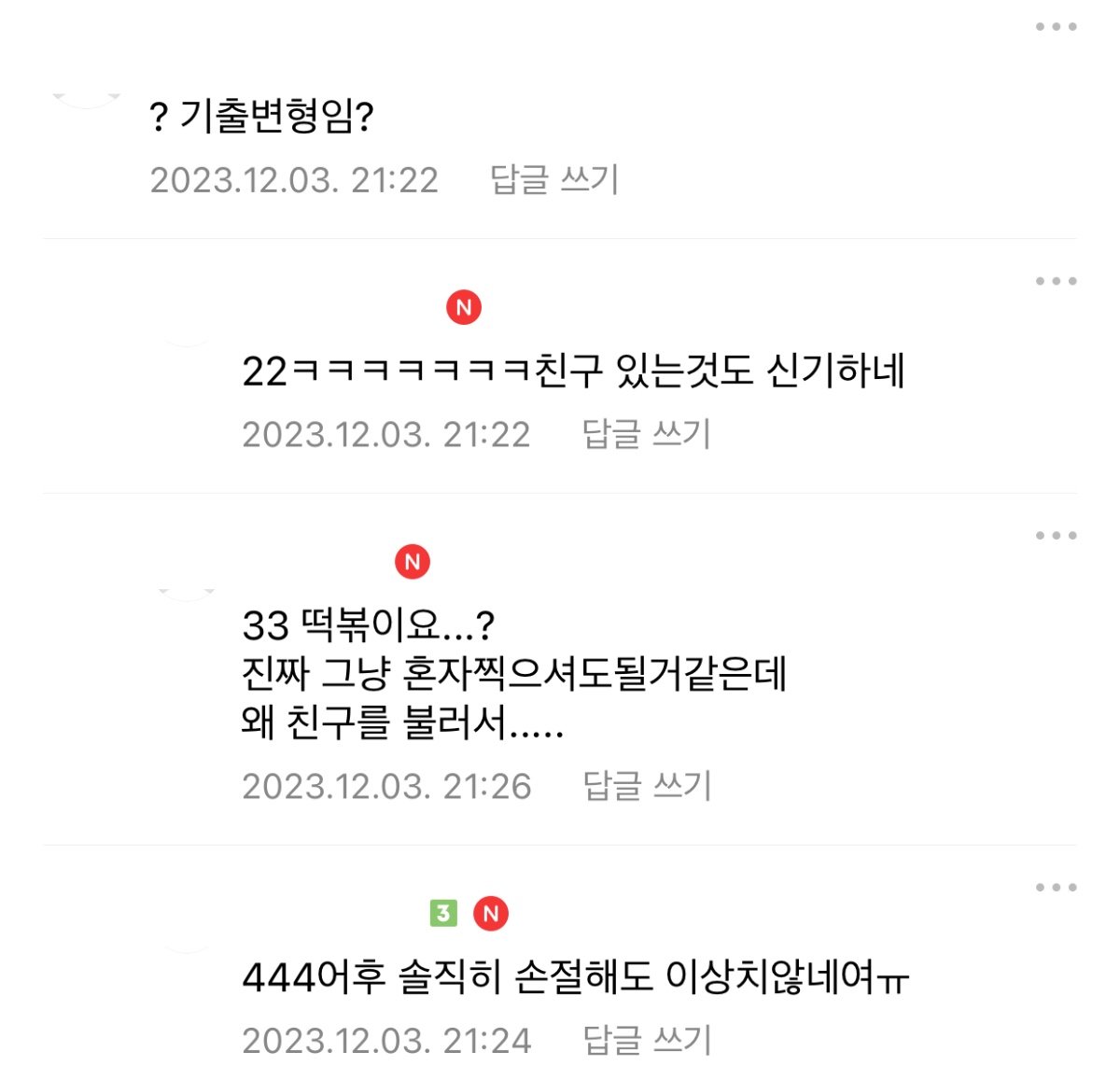Open overflow menu for '기출변형임?' comment
Image resolution: width=1120 pixels, height=1080 pixels.
[x=1056, y=27]
